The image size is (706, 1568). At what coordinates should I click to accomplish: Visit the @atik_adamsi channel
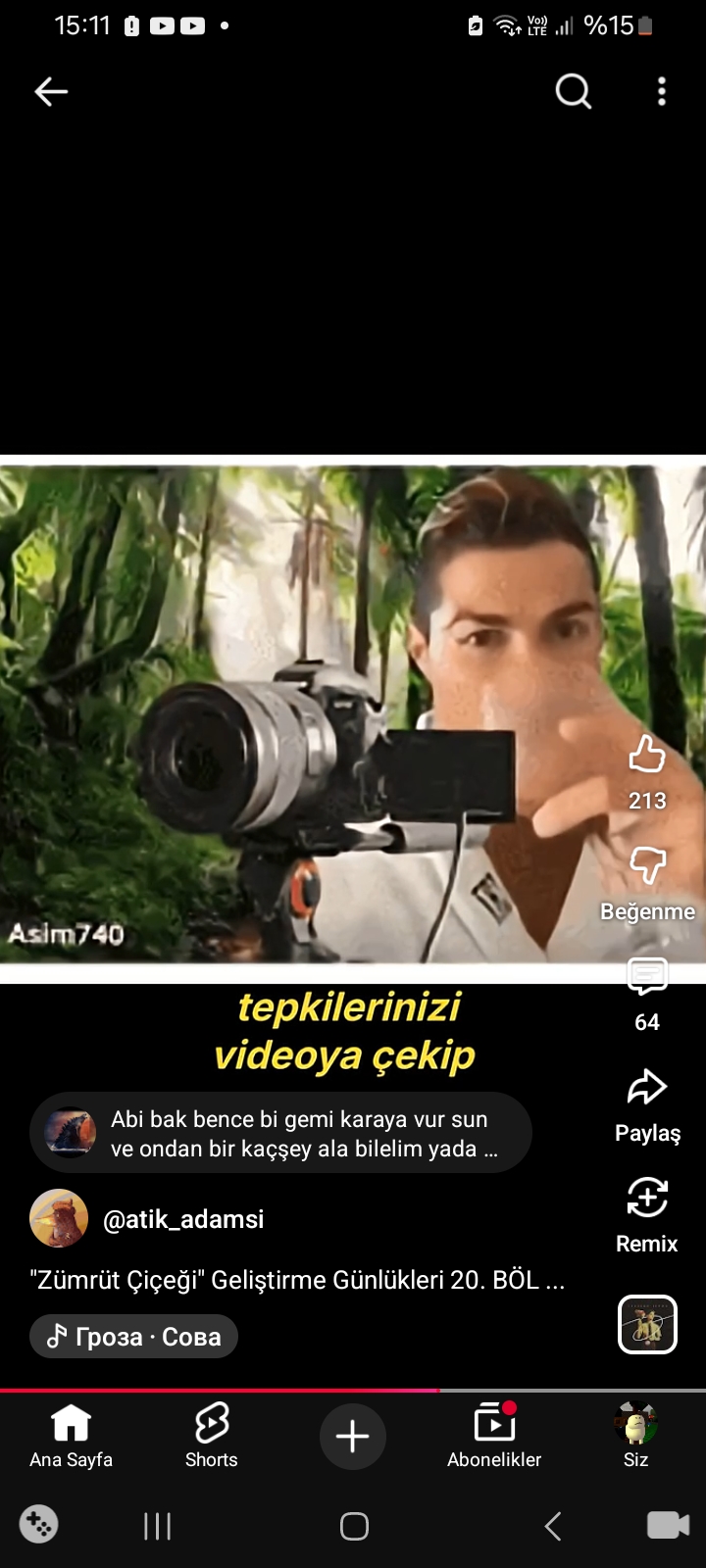(183, 1219)
